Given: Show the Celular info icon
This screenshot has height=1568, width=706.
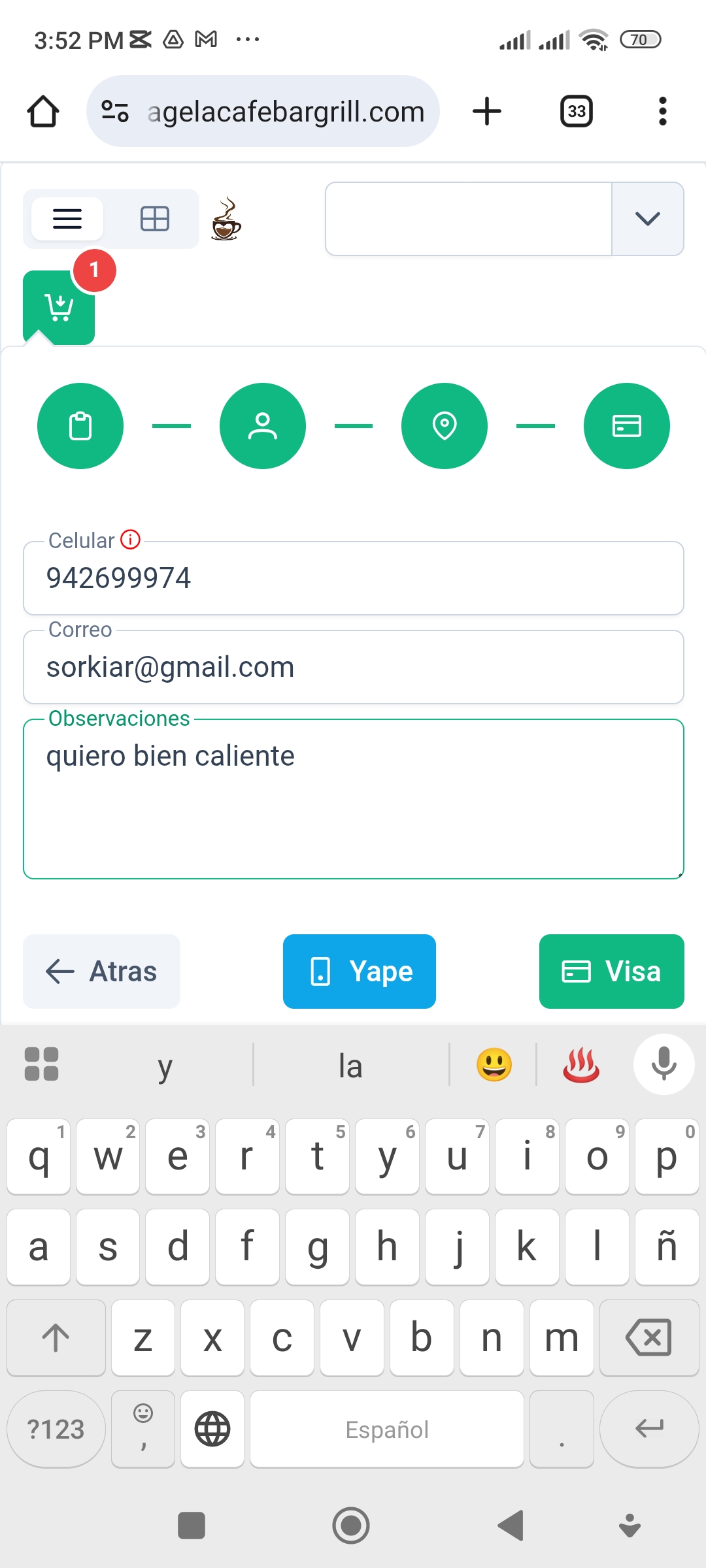Looking at the screenshot, I should click(x=131, y=540).
